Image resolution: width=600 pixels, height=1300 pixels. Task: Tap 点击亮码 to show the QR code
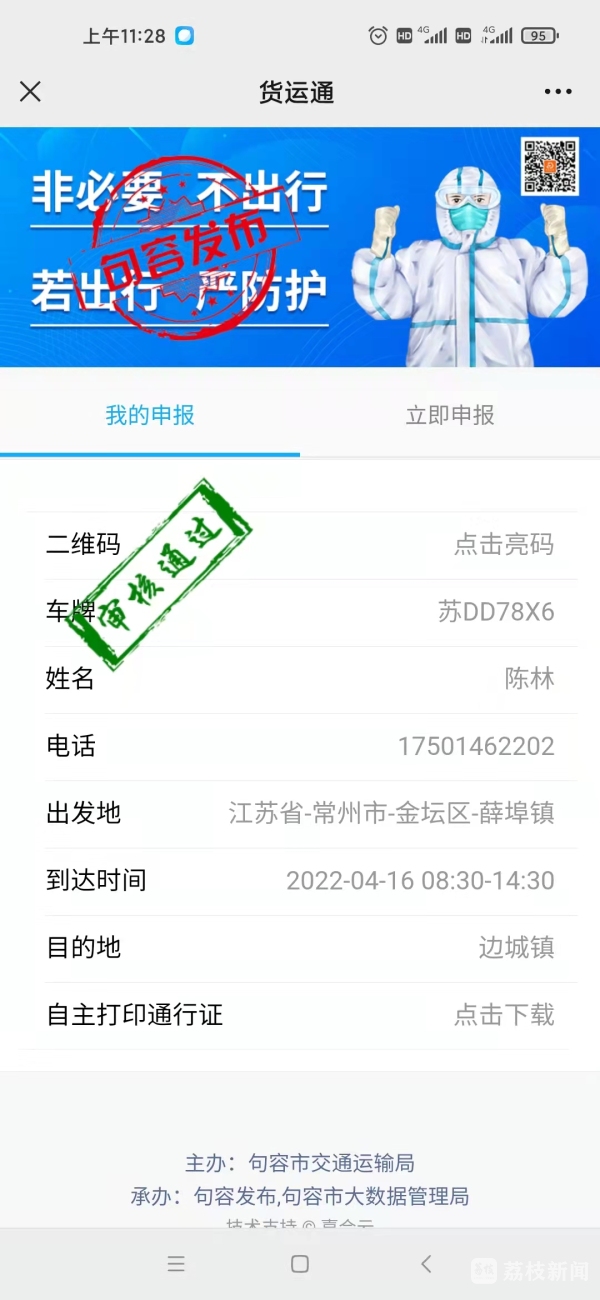click(503, 545)
